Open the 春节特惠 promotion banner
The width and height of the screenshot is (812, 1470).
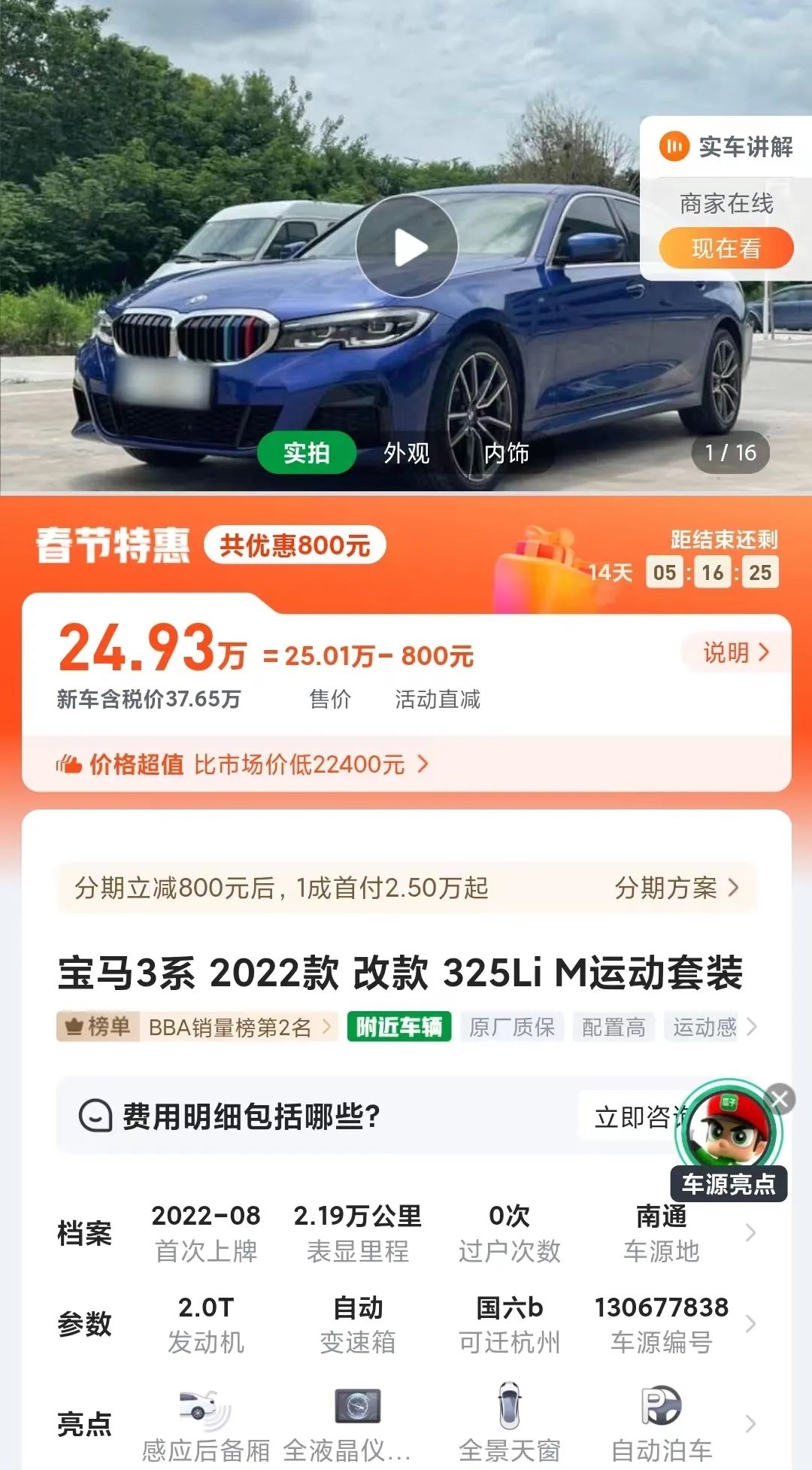(113, 545)
